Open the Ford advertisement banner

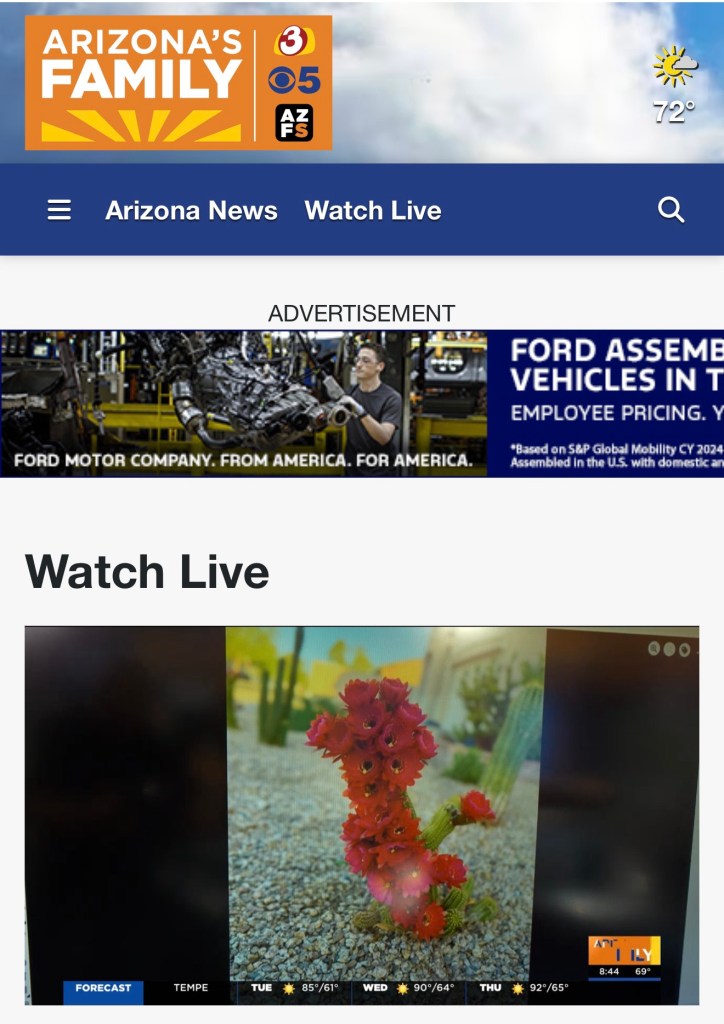point(362,403)
